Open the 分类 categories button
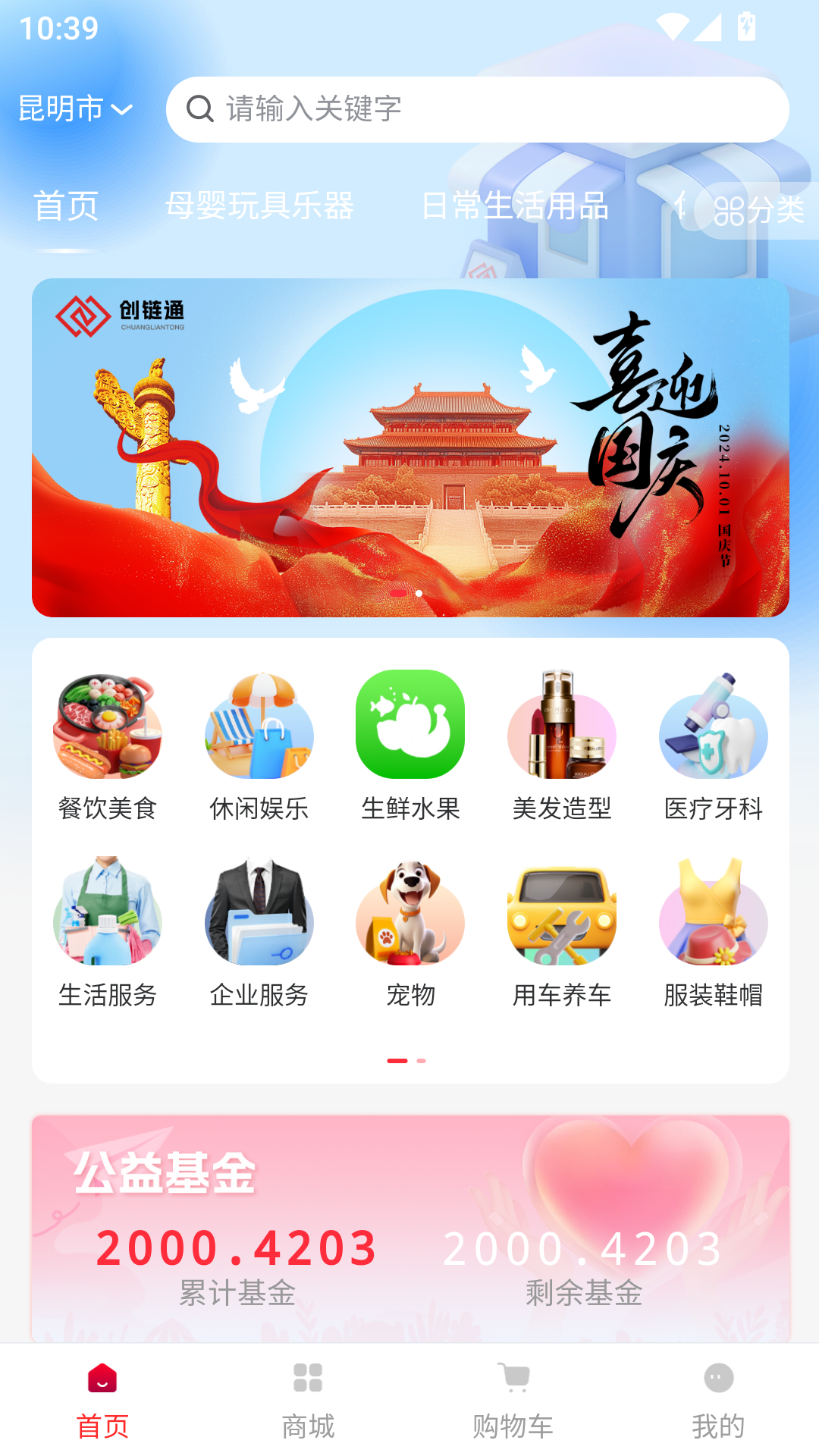This screenshot has height=1456, width=819. pos(758,210)
